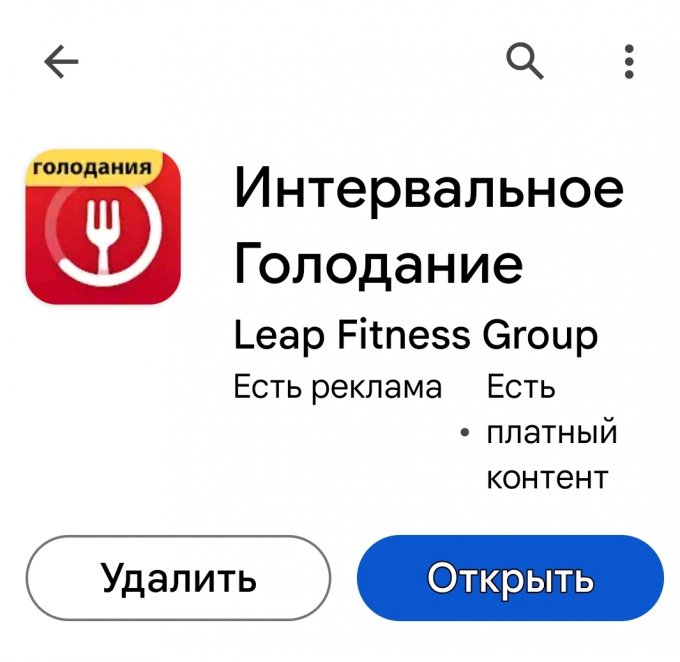
Task: Go back using the arrow icon
Action: (61, 63)
